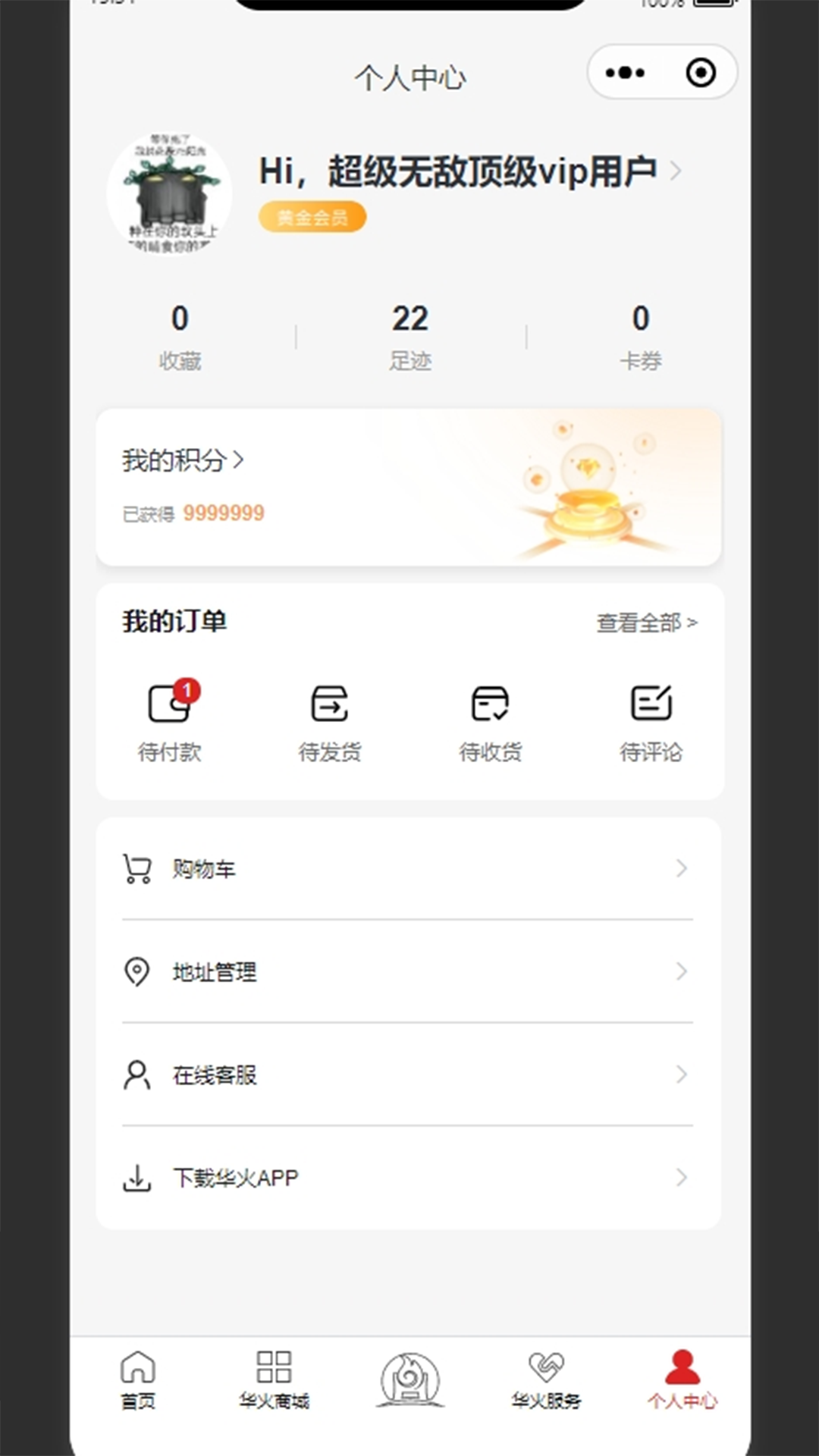Select the 待发货 awaiting shipment icon
The height and width of the screenshot is (1456, 819).
pos(330,703)
